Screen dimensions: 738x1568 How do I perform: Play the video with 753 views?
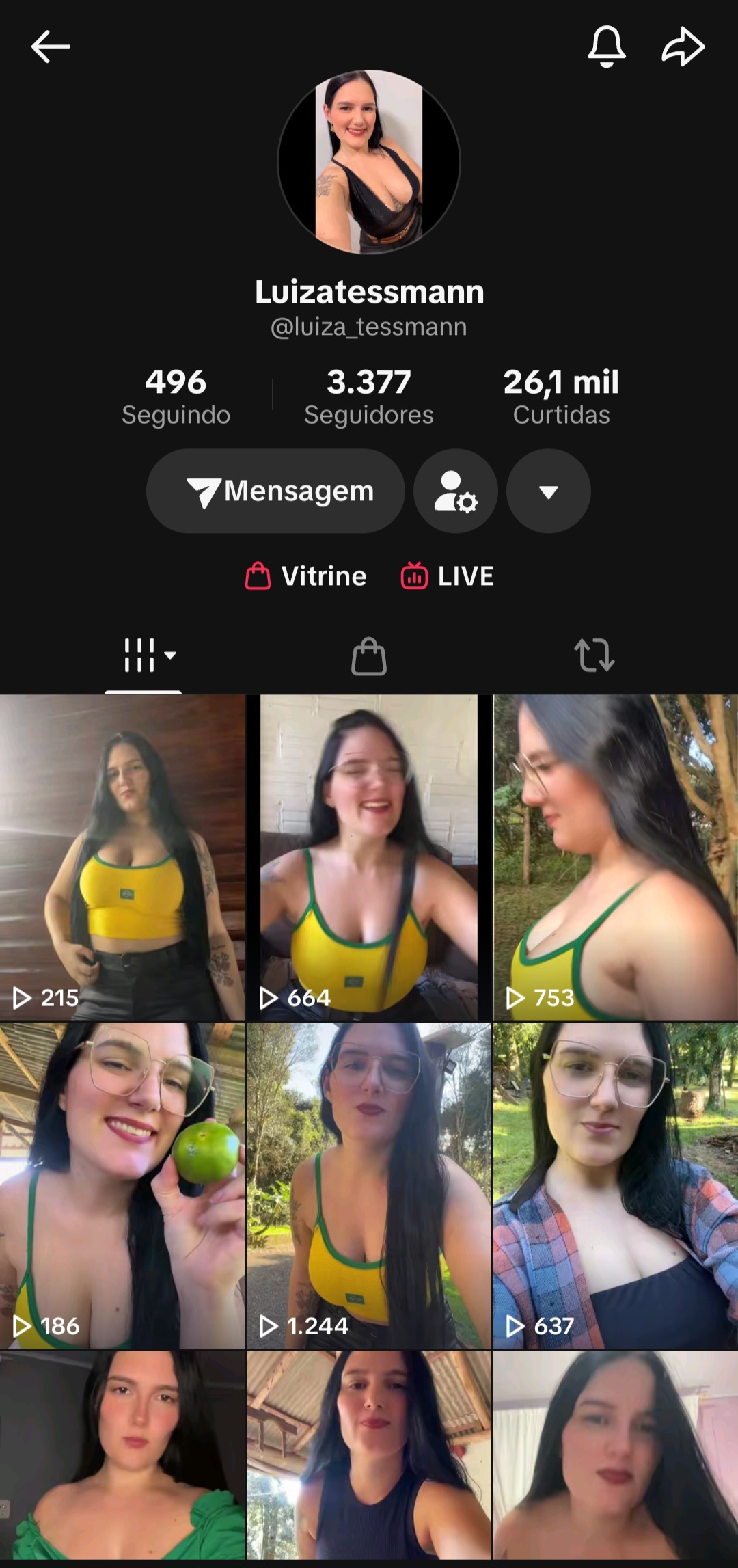coord(616,858)
